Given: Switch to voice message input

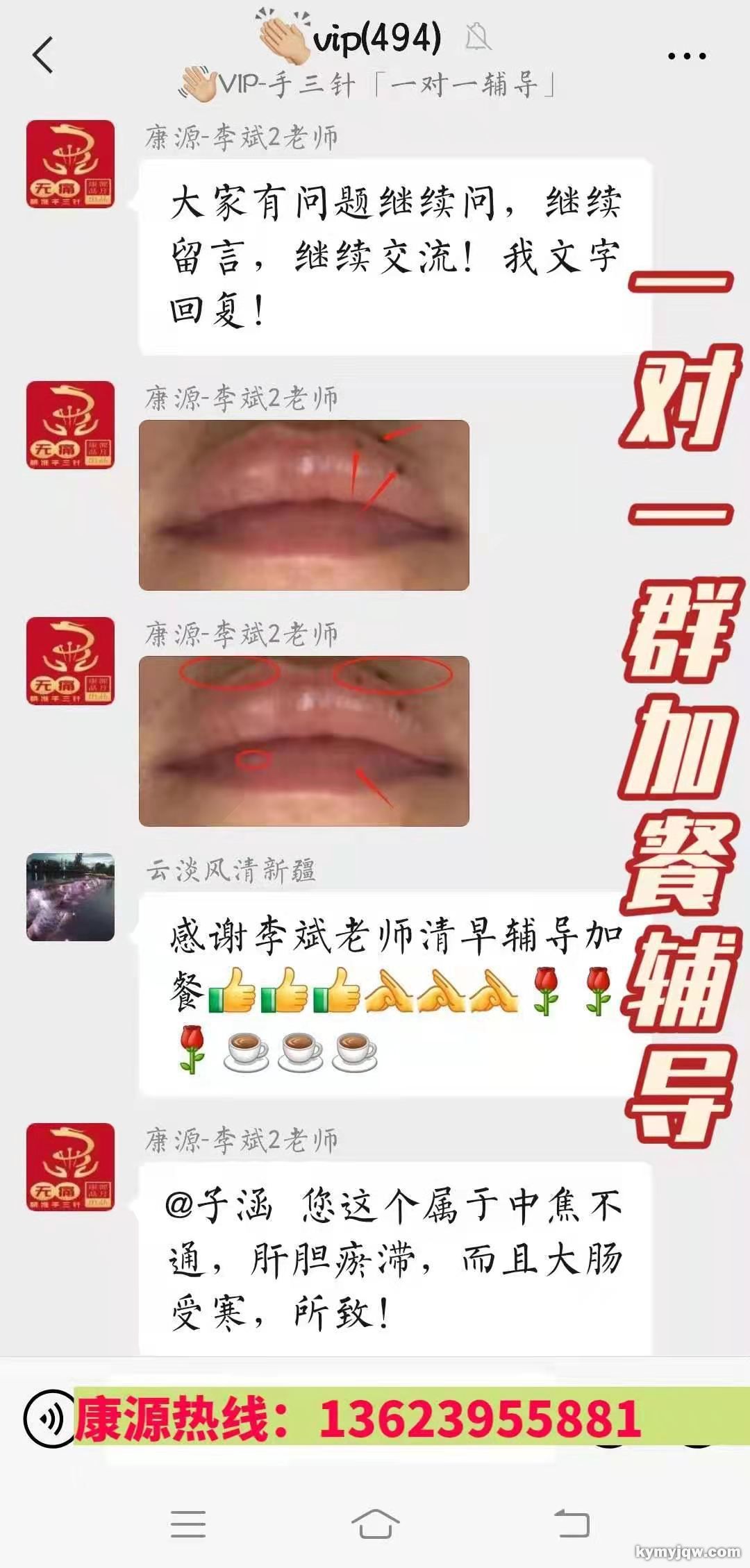Looking at the screenshot, I should pyautogui.click(x=47, y=1418).
